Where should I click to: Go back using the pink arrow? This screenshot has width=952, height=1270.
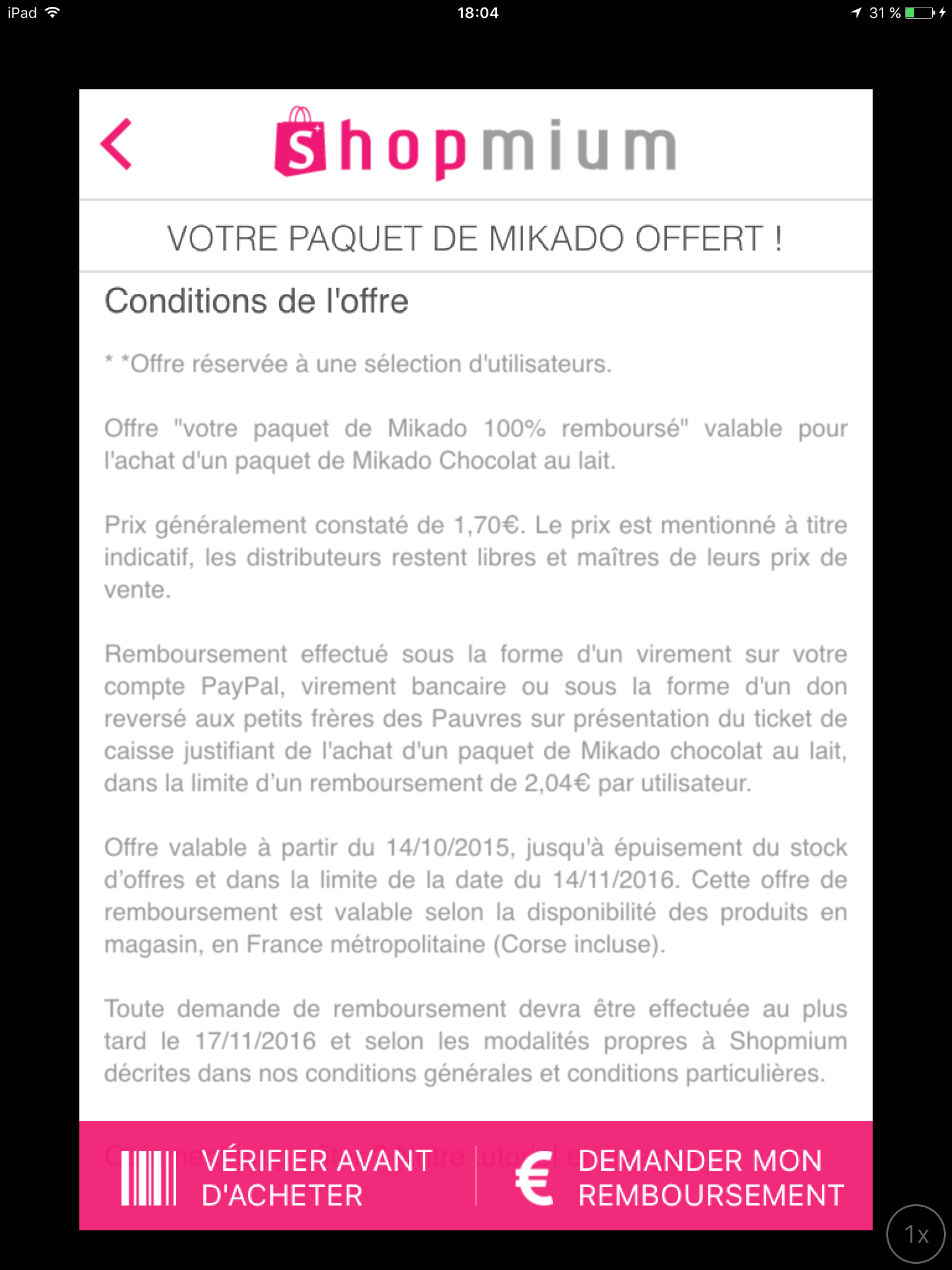[117, 144]
